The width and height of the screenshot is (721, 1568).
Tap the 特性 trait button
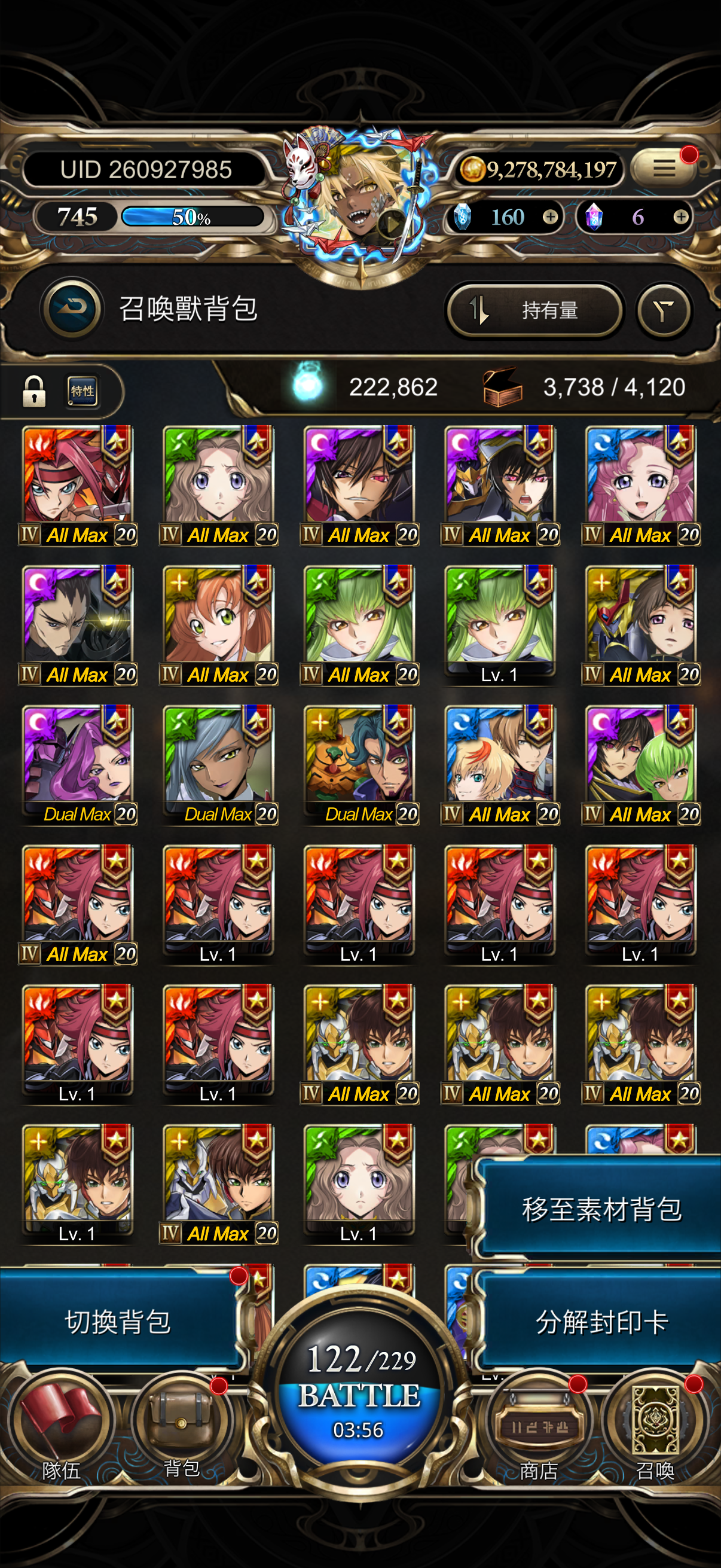82,390
